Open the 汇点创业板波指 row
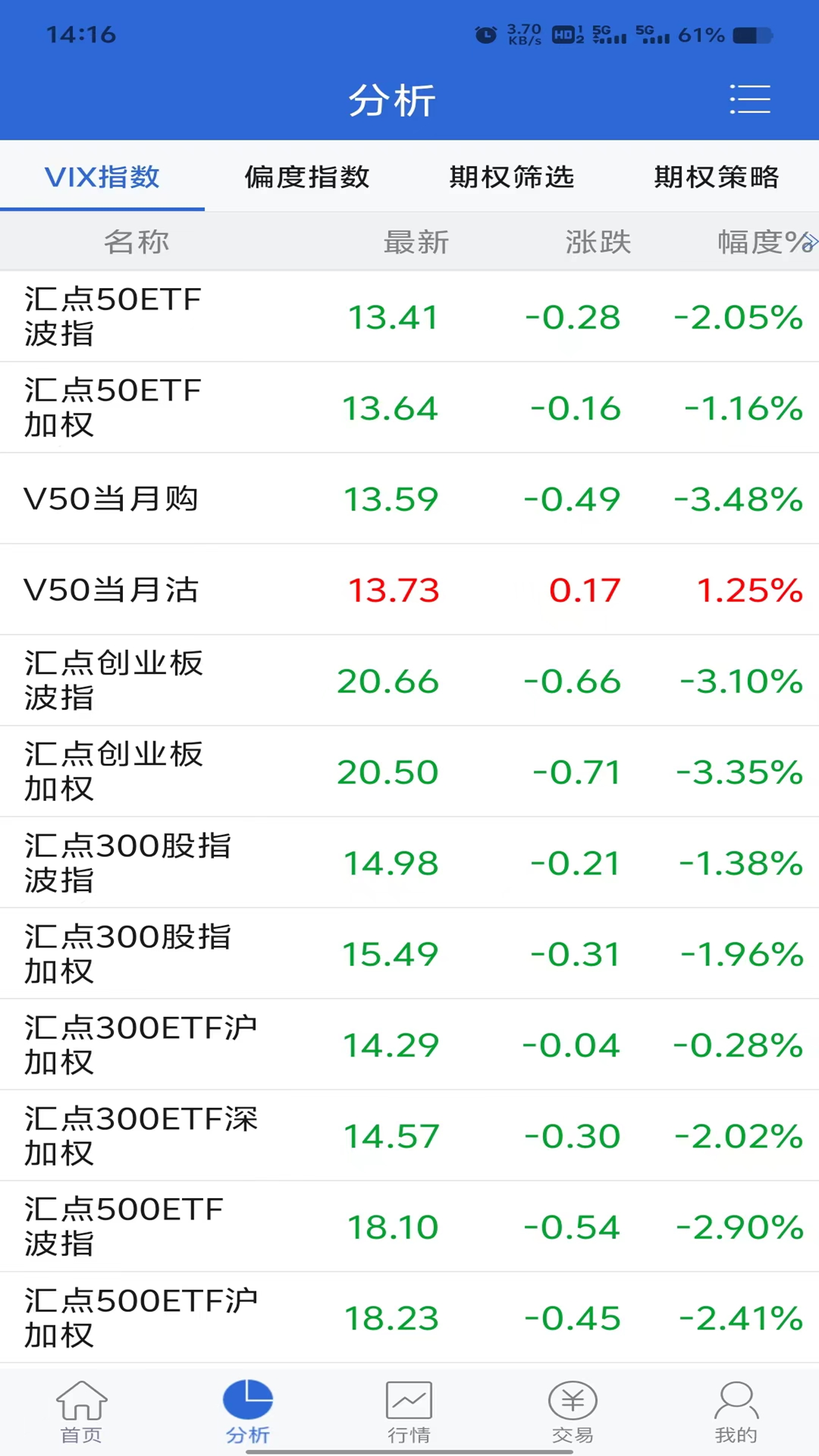The width and height of the screenshot is (819, 1456). tap(409, 681)
